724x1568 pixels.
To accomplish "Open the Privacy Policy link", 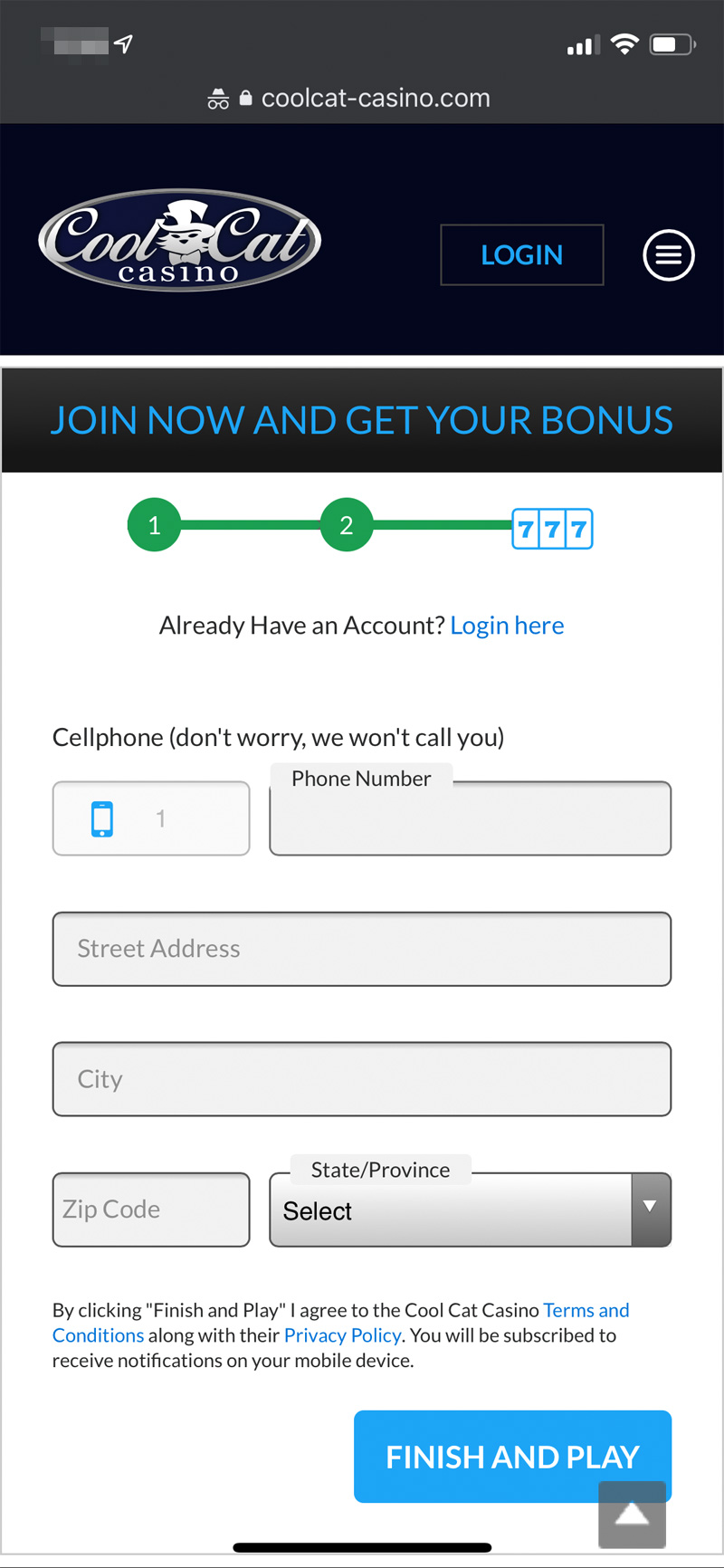I will point(342,1335).
